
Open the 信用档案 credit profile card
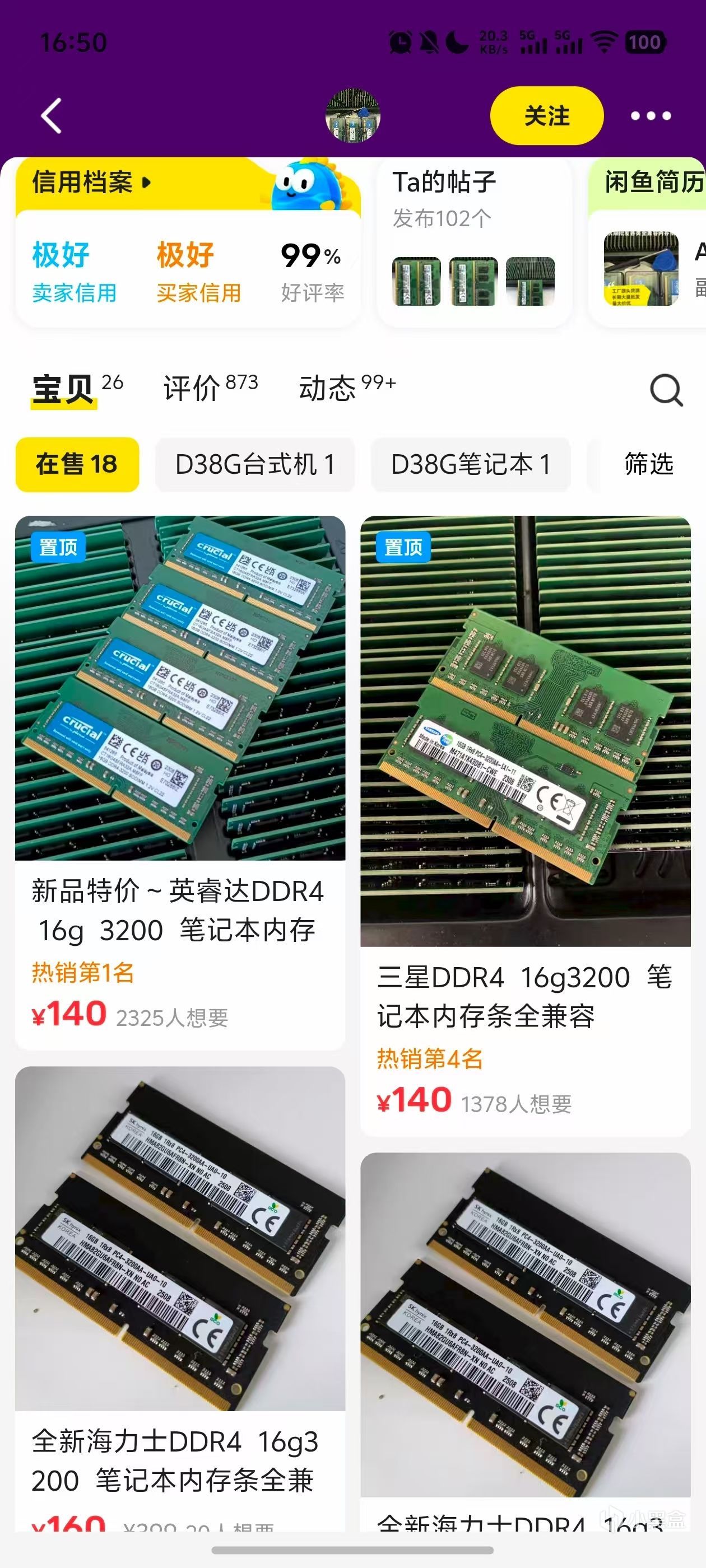coord(91,182)
